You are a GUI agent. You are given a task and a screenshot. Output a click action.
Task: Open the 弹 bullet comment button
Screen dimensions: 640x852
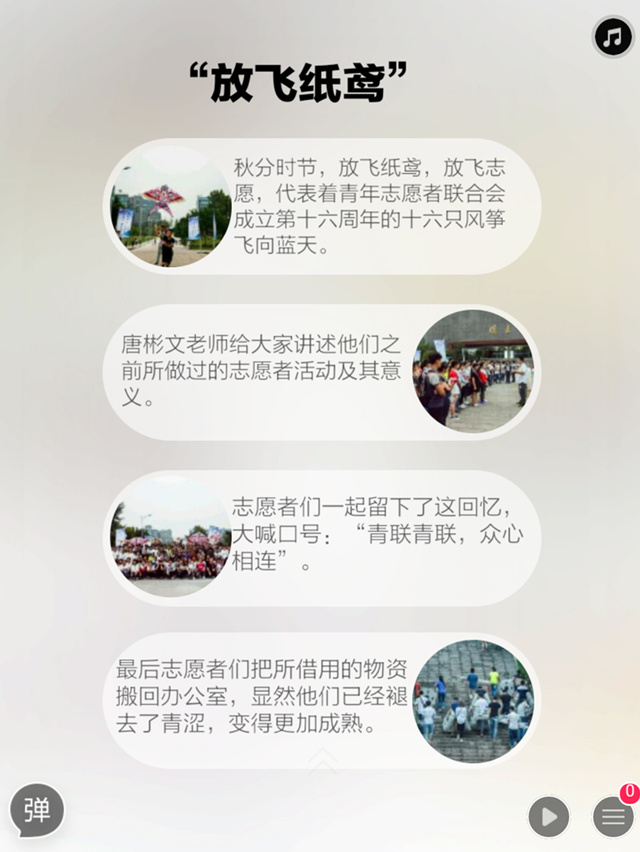click(x=37, y=809)
